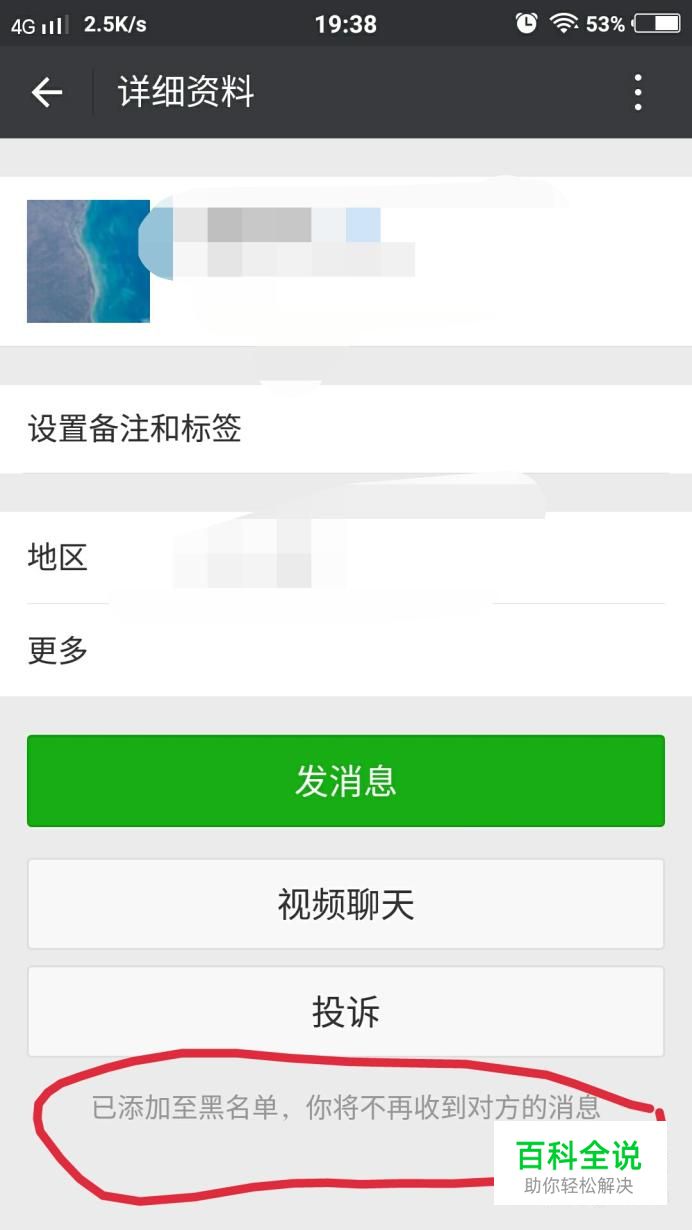Tap the contact's profile avatar
Viewport: 692px width, 1230px height.
(x=88, y=261)
